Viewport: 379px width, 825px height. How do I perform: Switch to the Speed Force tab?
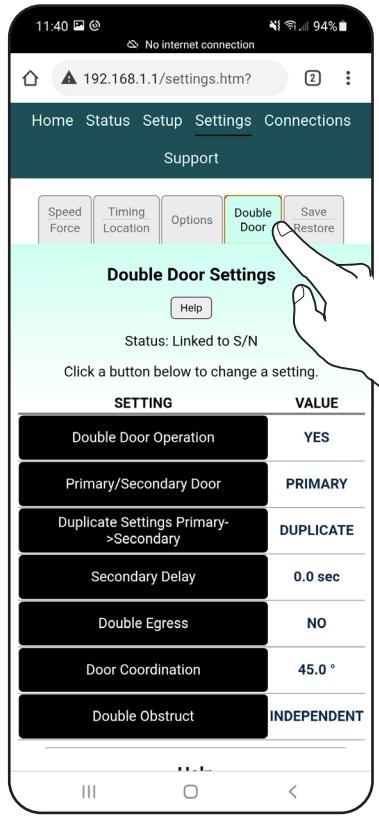tap(65, 220)
